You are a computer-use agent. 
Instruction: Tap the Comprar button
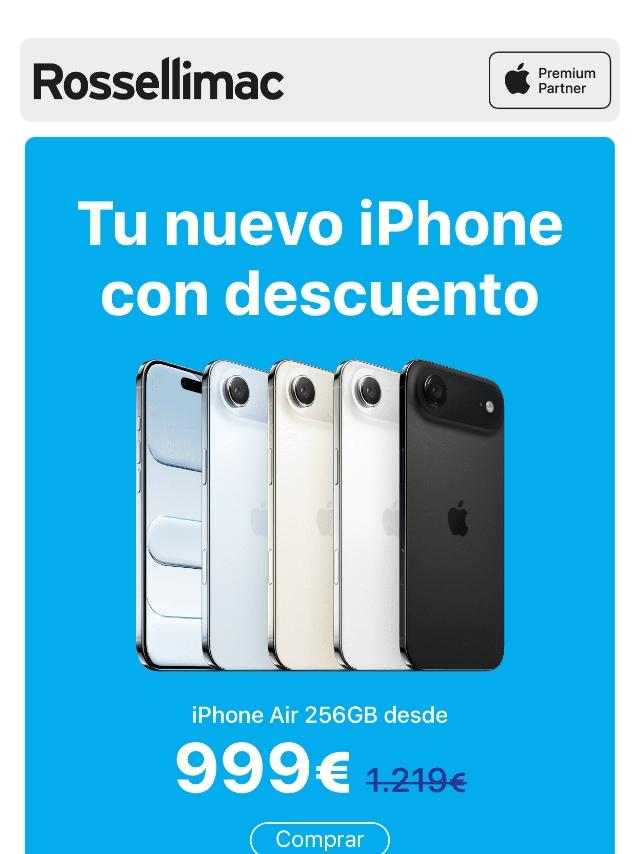(x=319, y=838)
